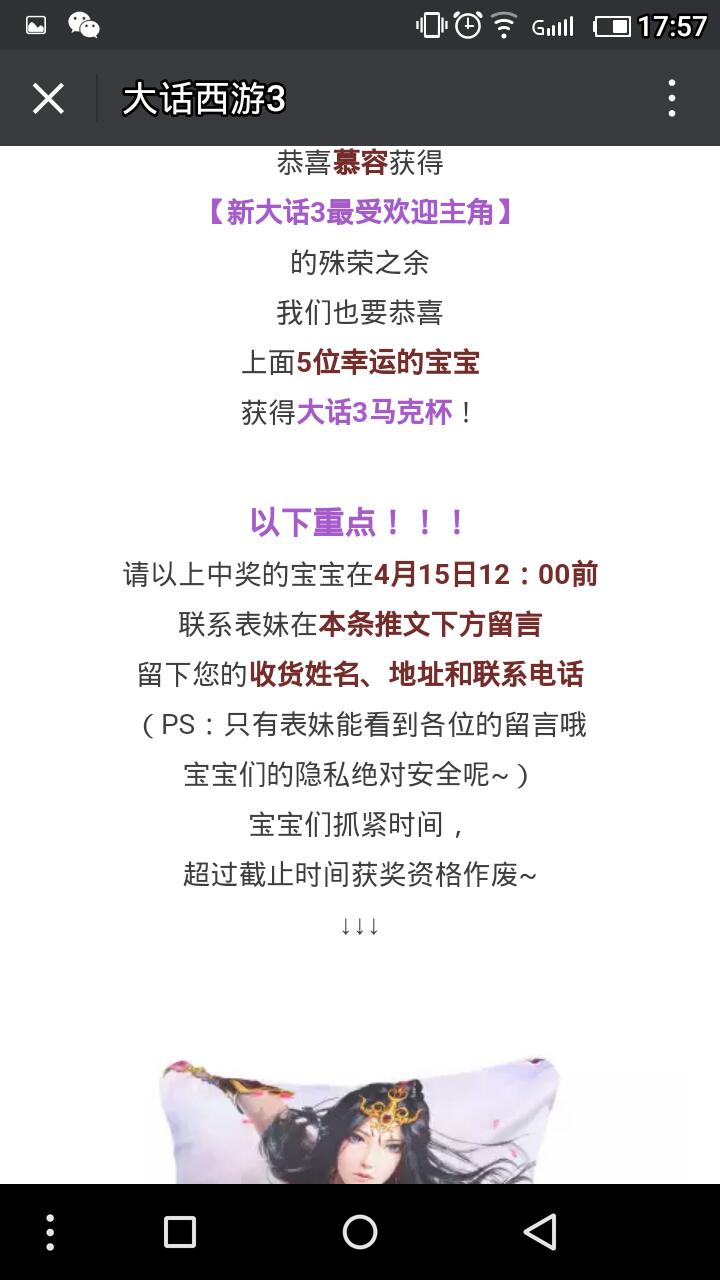Image resolution: width=720 pixels, height=1280 pixels.
Task: Go to the system home screen
Action: [x=360, y=1232]
